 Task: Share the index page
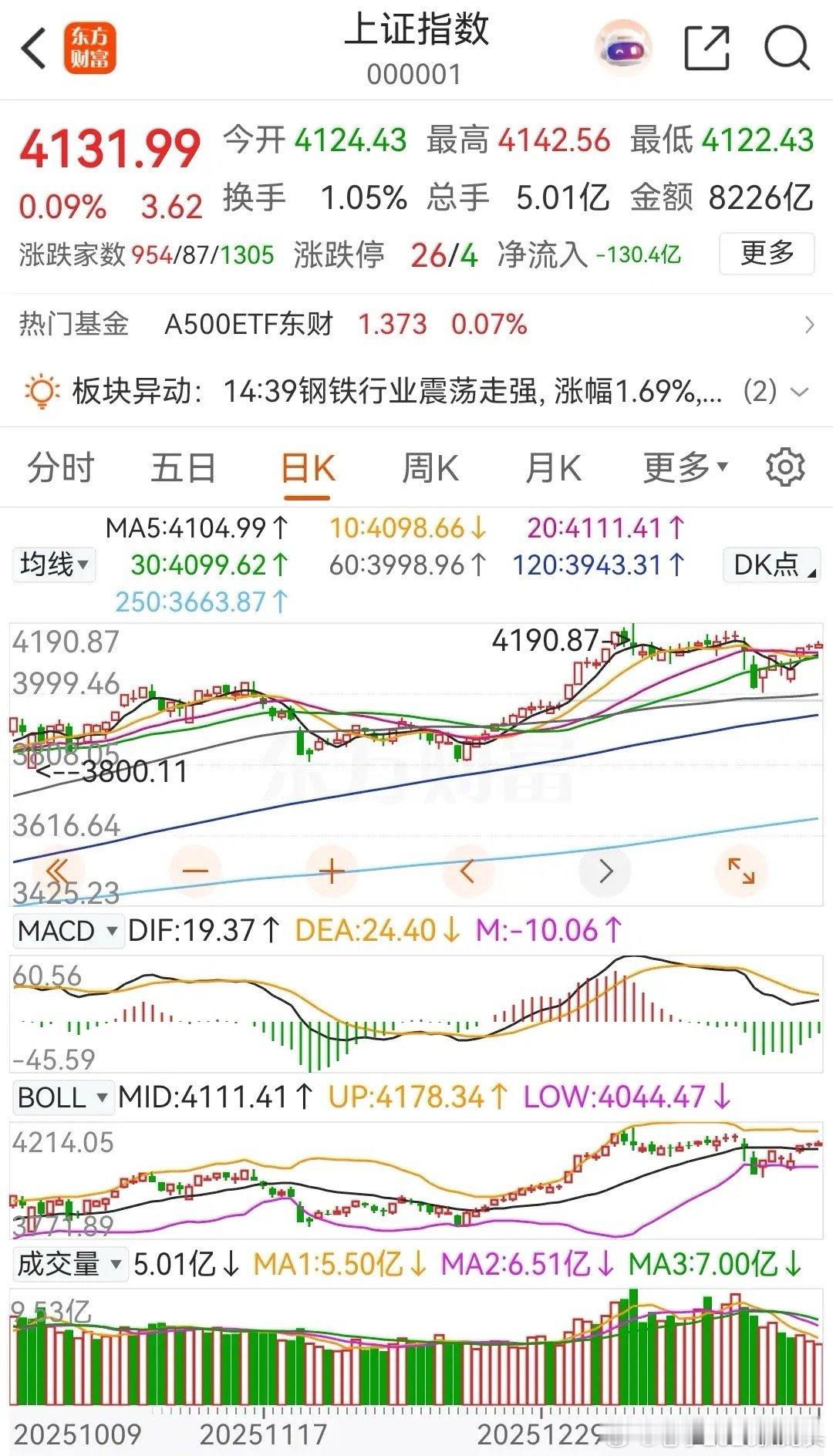707,49
